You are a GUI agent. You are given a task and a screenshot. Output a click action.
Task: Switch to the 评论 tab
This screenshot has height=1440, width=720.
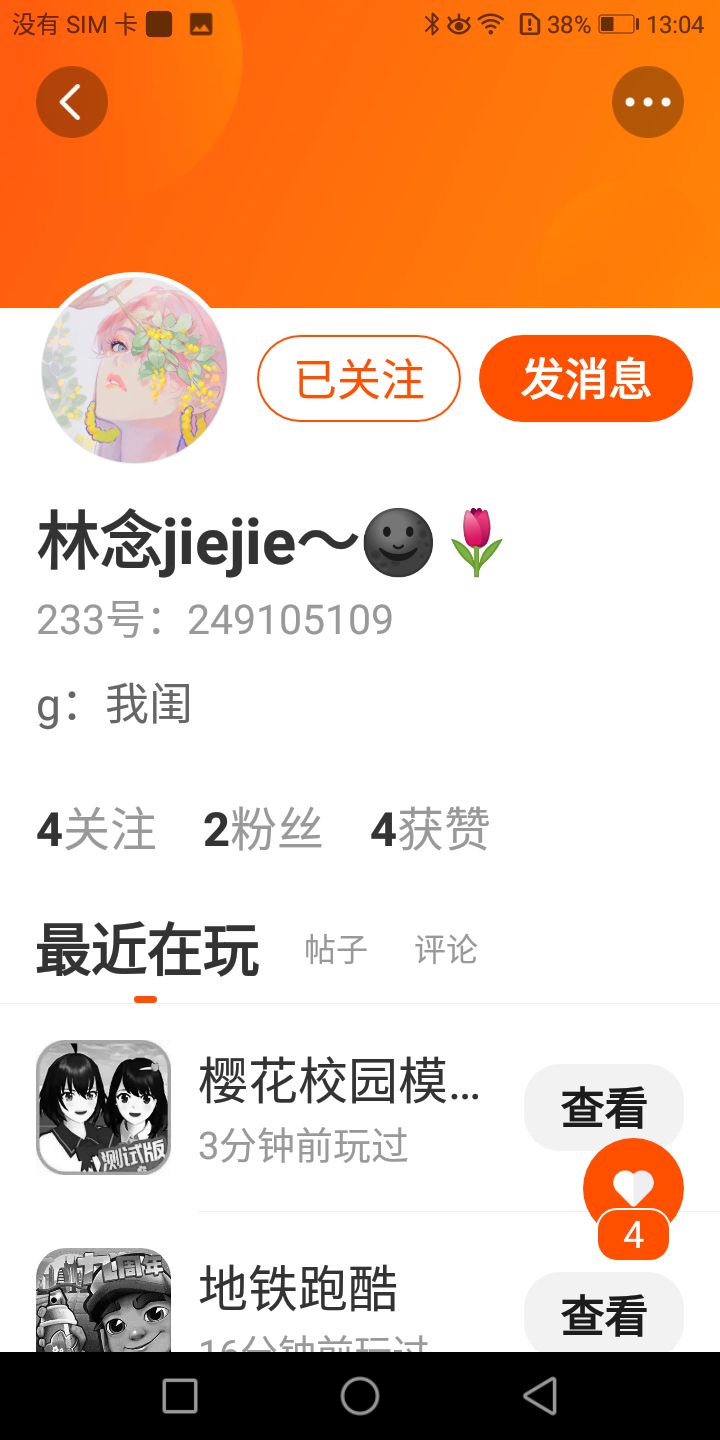[446, 950]
